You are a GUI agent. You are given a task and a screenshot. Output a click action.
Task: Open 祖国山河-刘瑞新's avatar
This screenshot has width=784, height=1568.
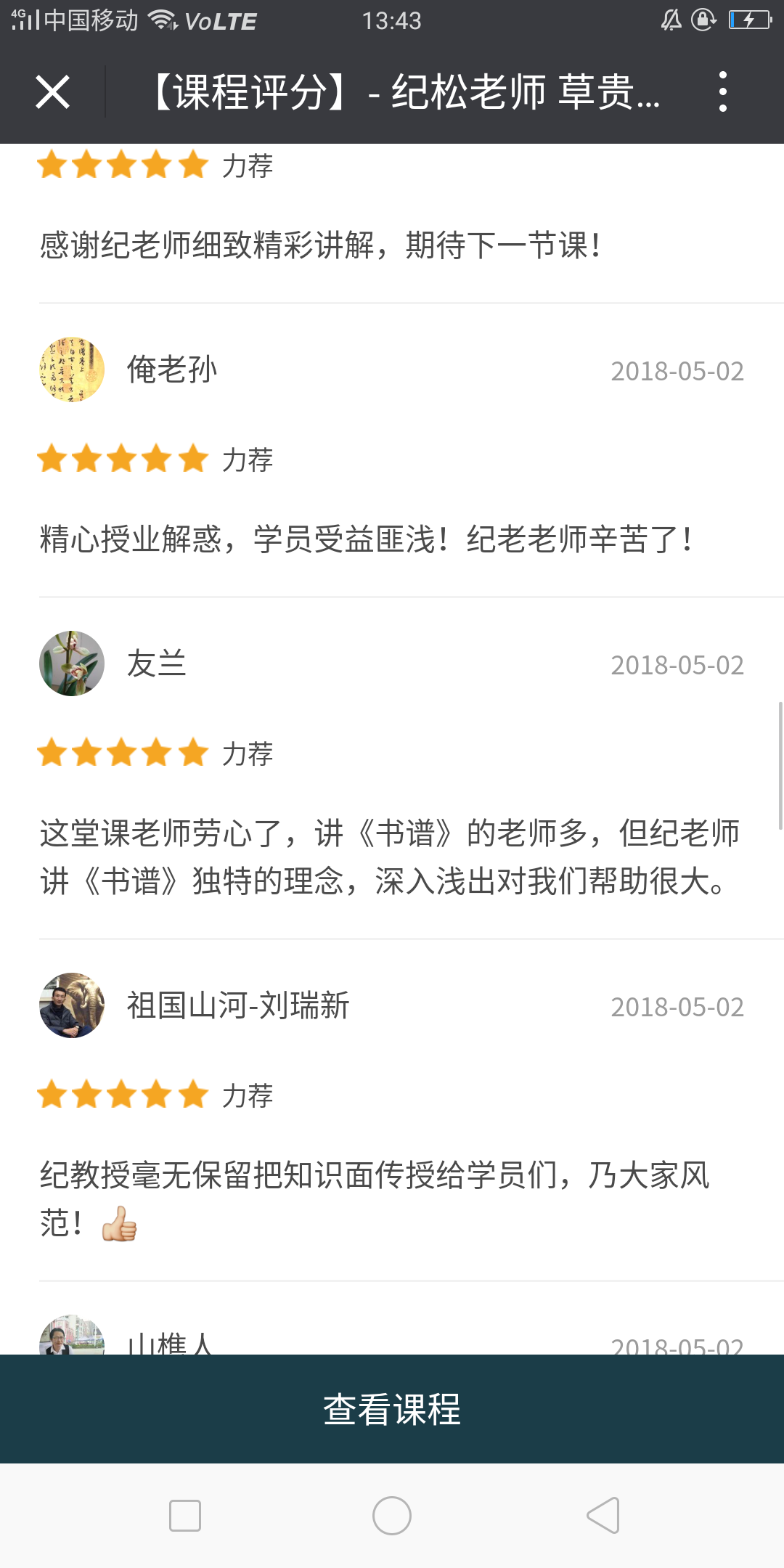click(71, 1005)
